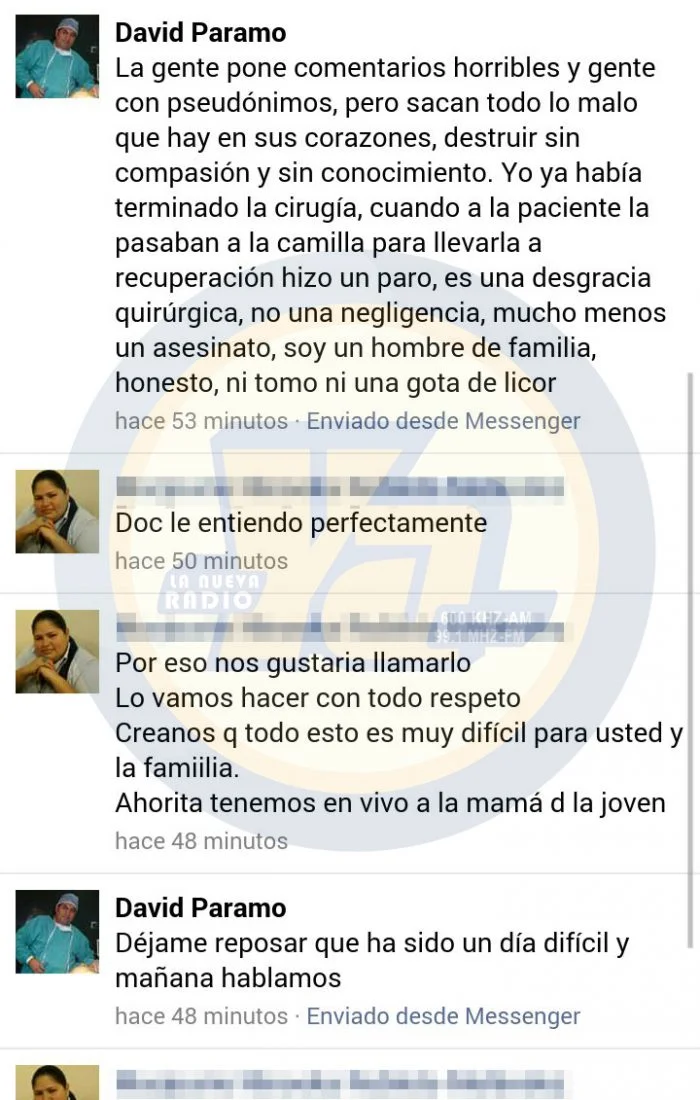
Task: Open 'Enviado desde Messenger' under 'Déjame reposar' comment
Action: pos(443,1016)
